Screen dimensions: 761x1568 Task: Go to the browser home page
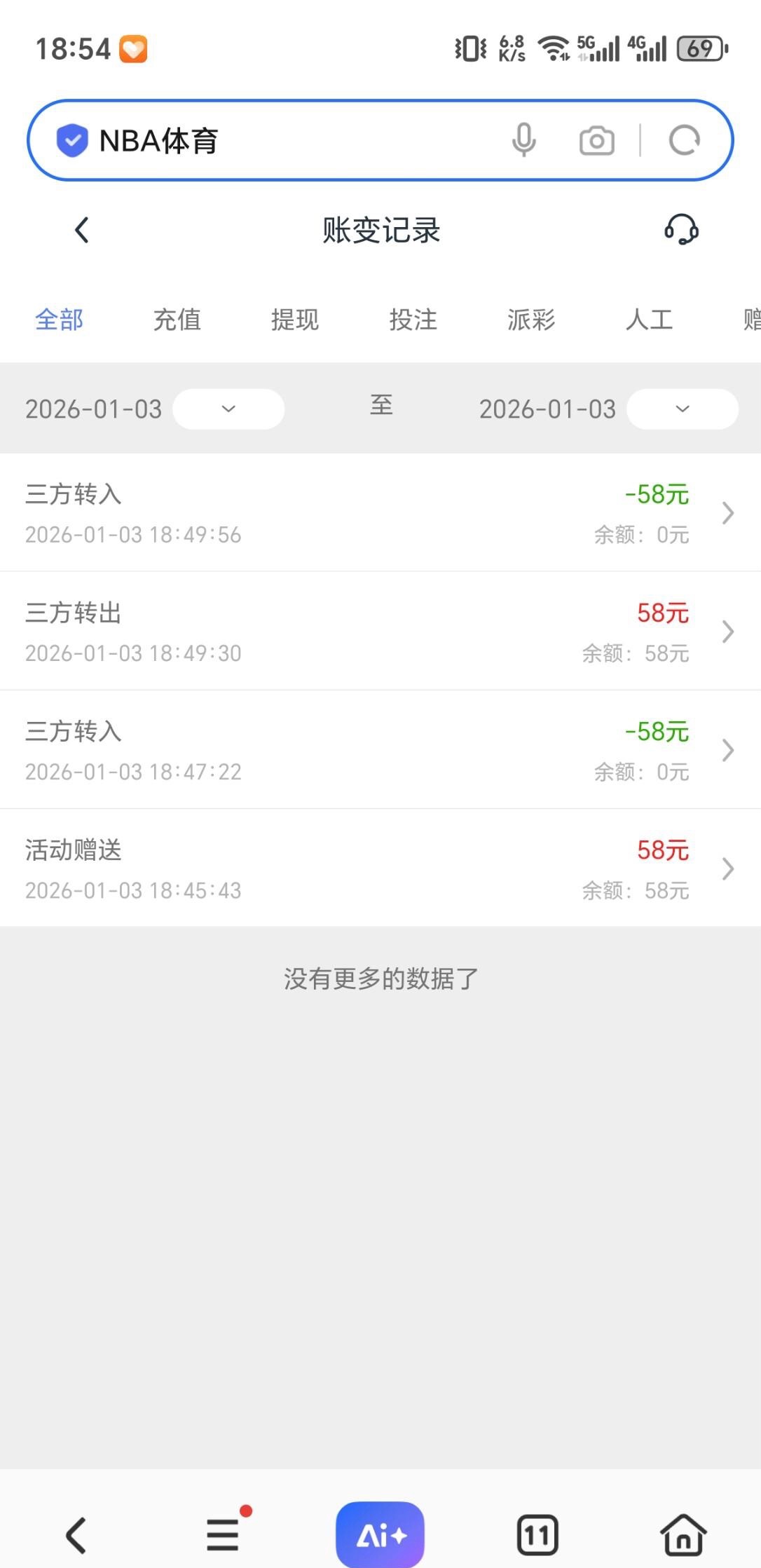click(683, 1535)
